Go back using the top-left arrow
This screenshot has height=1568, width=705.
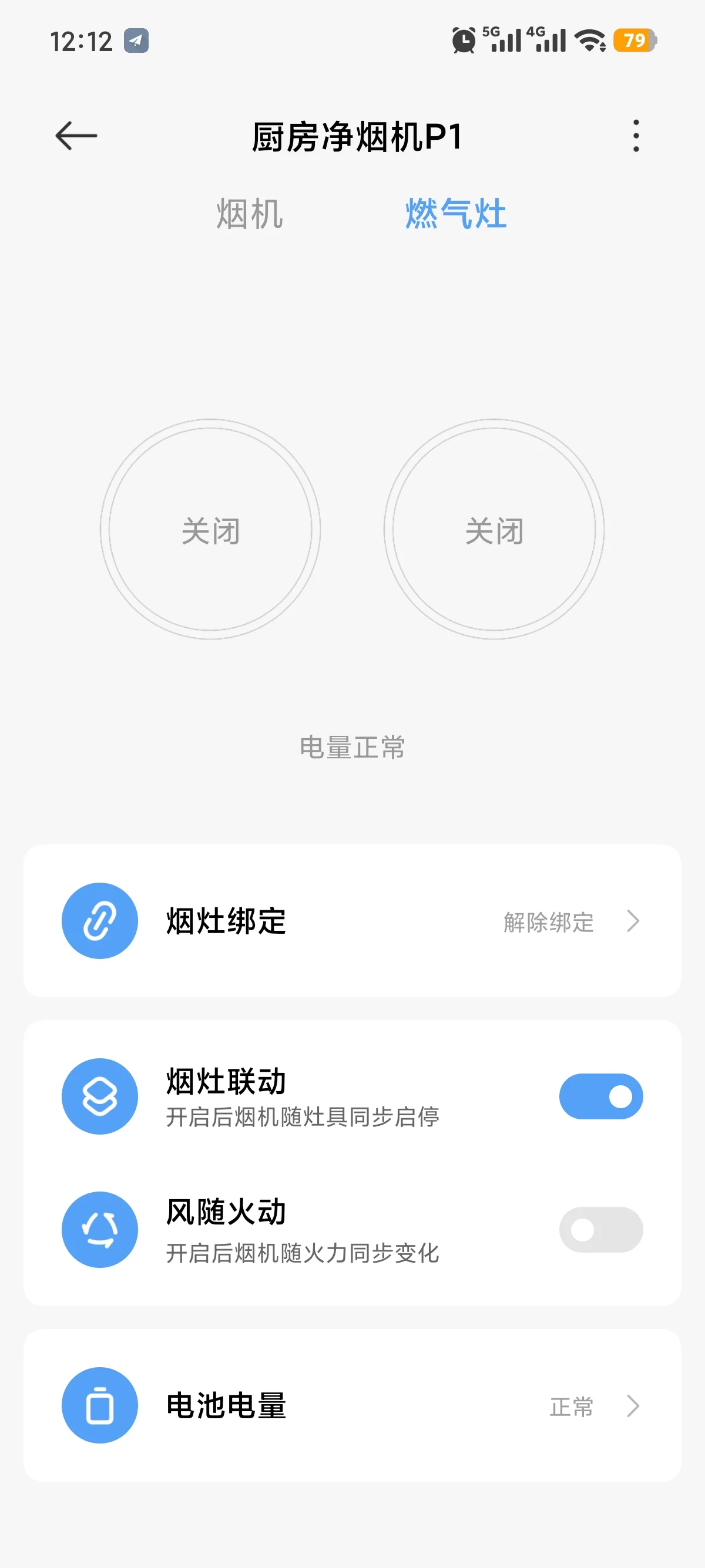tap(76, 135)
